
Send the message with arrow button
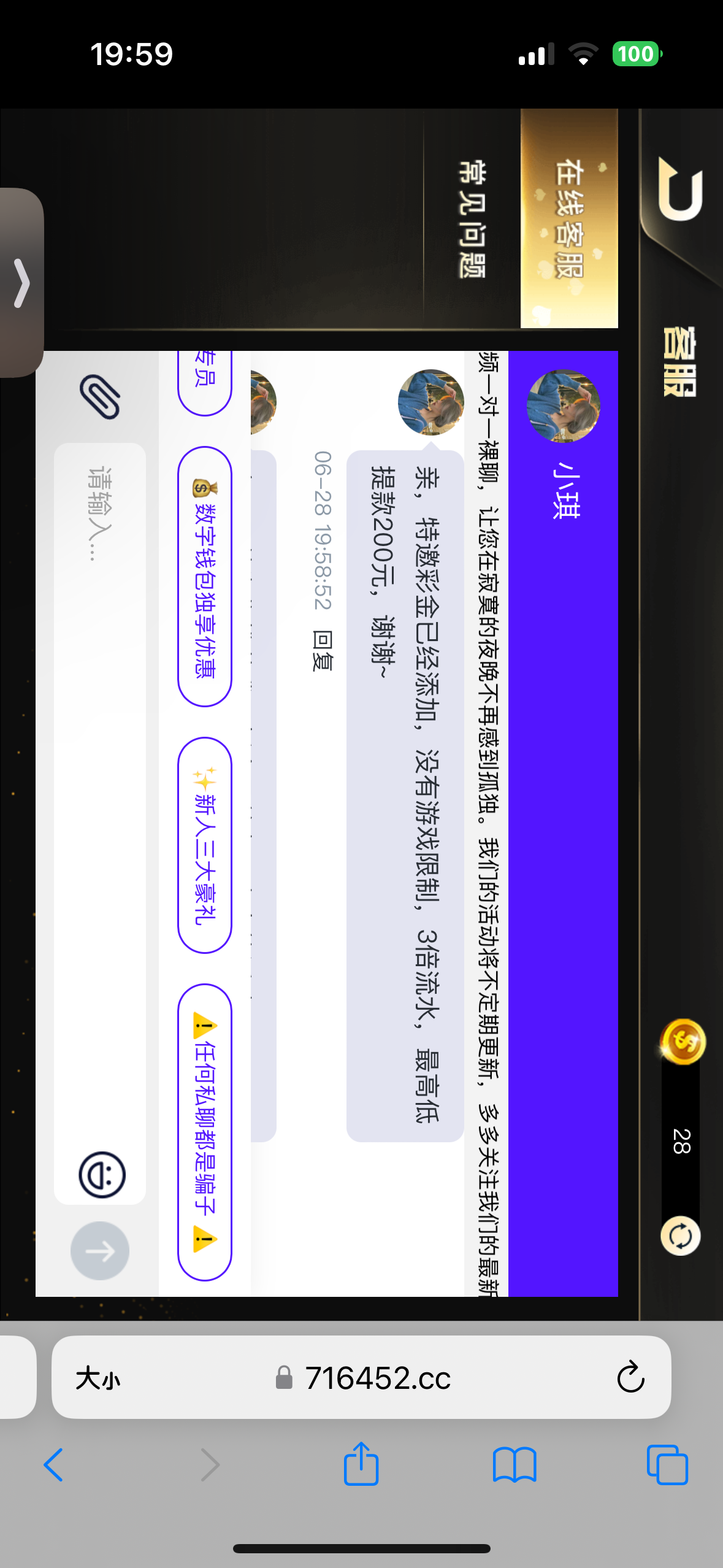coord(100,1251)
